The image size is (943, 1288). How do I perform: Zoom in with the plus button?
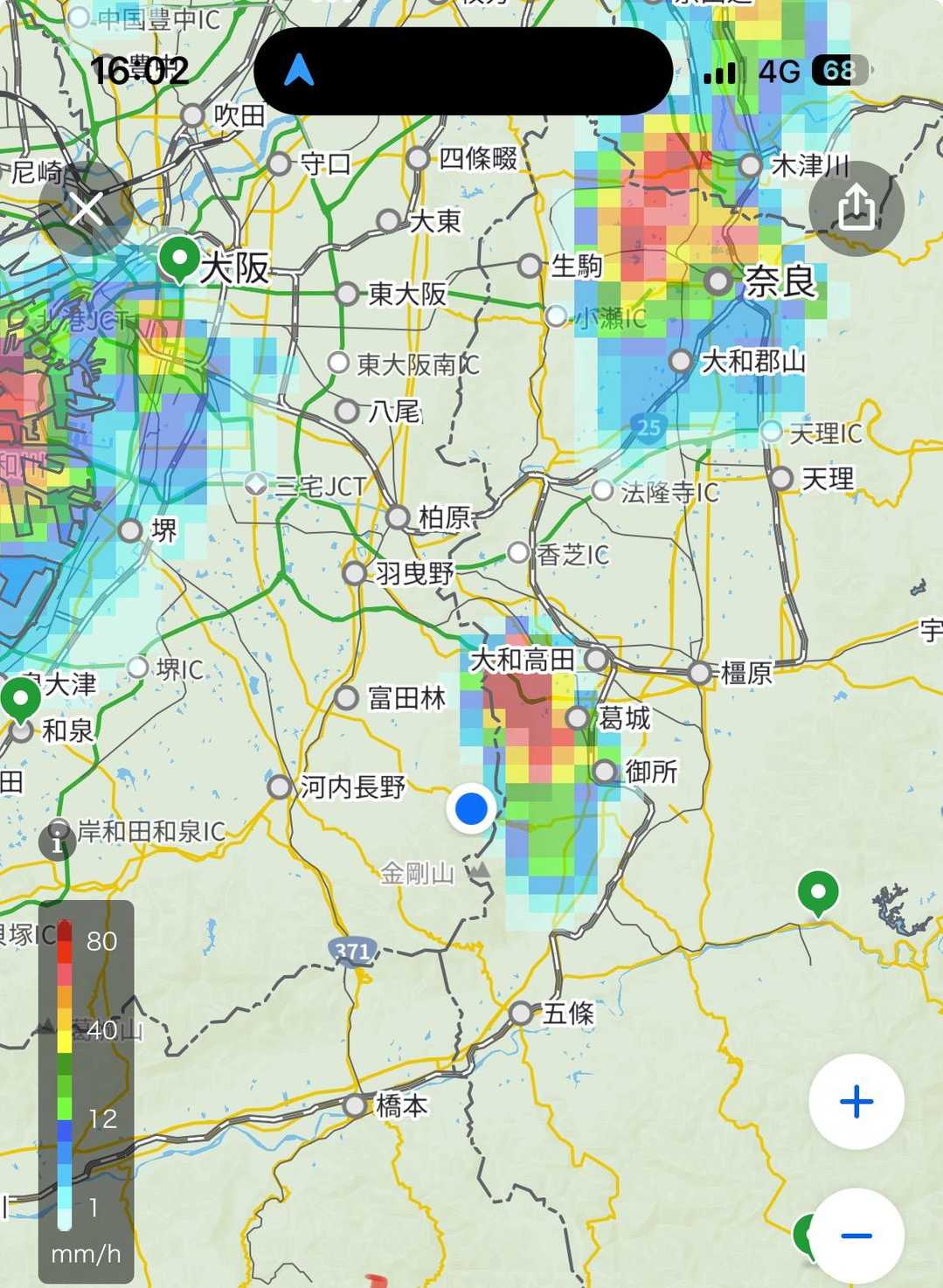coord(856,1101)
